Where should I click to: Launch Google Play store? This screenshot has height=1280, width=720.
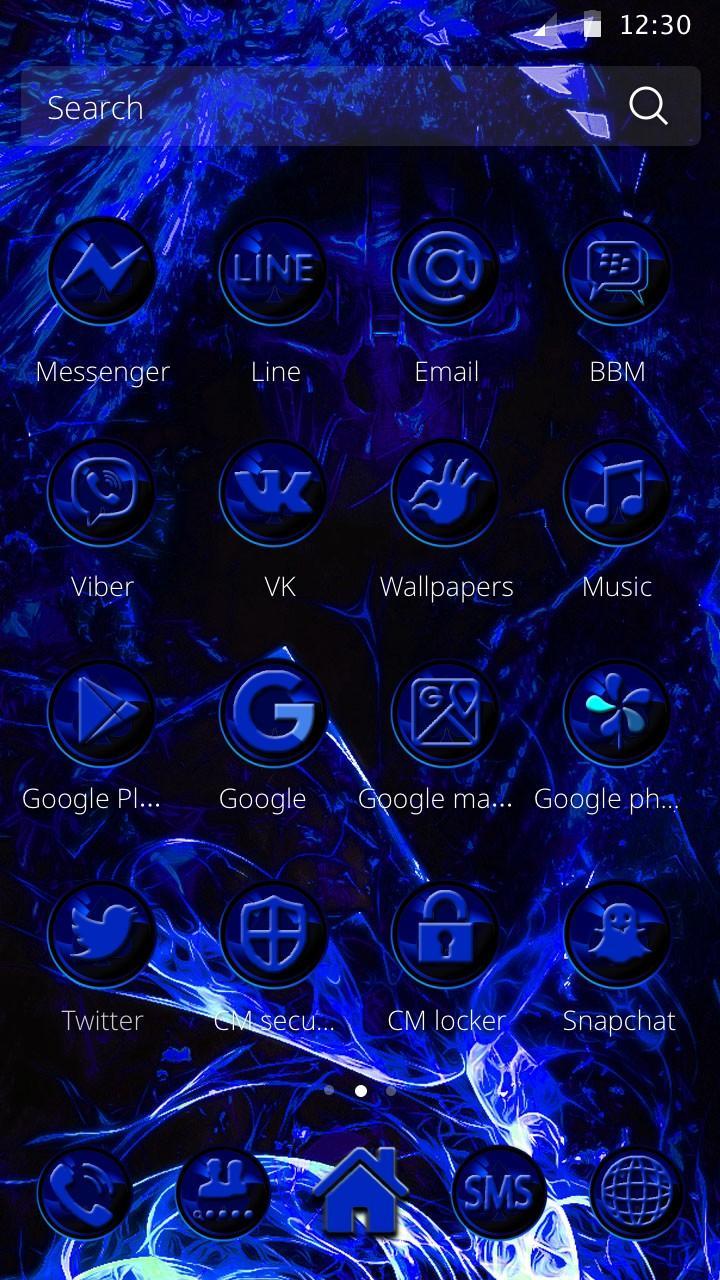click(x=102, y=714)
